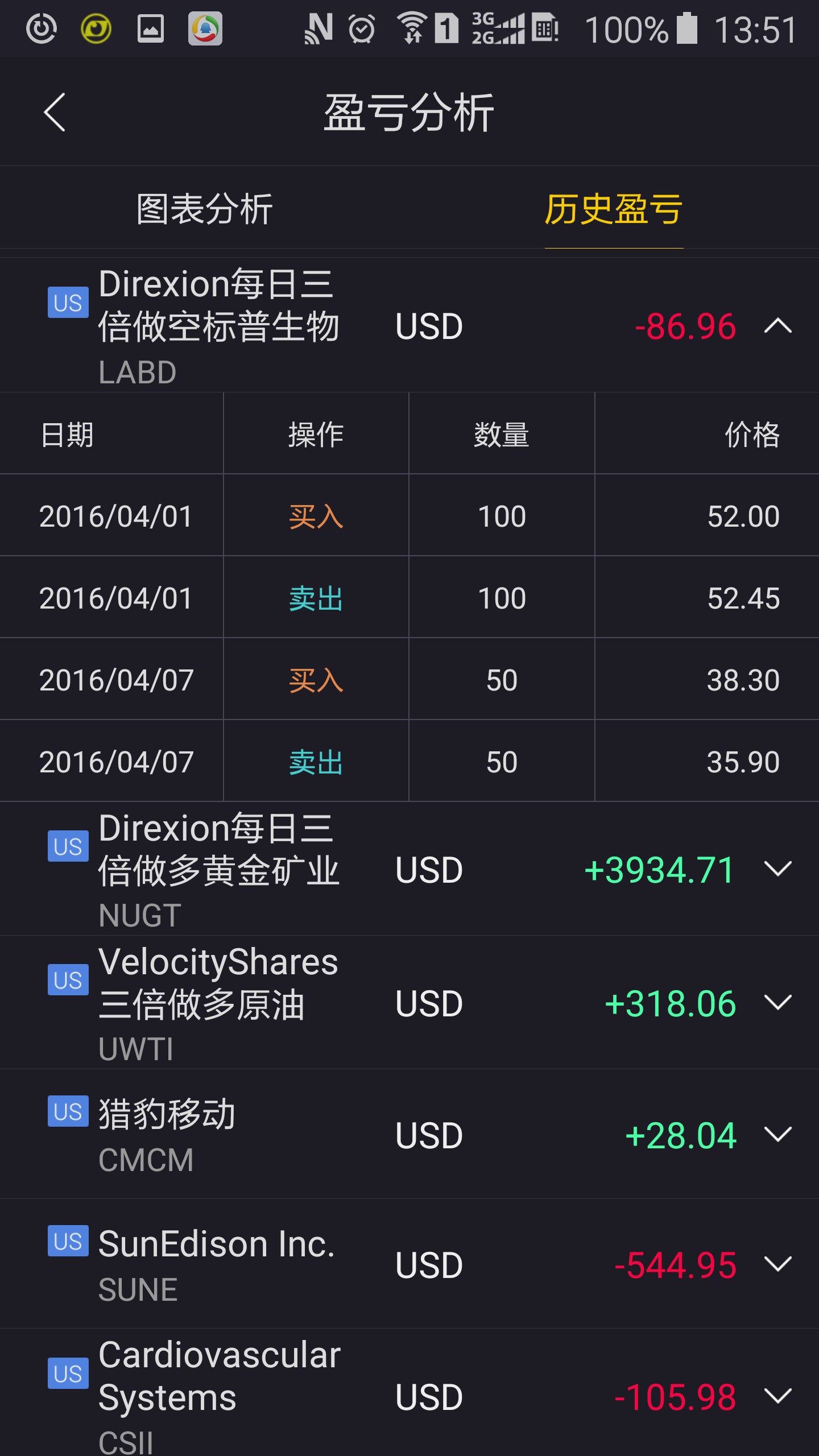Viewport: 819px width, 1456px height.
Task: Expand the NUGT profit row
Action: pyautogui.click(x=777, y=869)
